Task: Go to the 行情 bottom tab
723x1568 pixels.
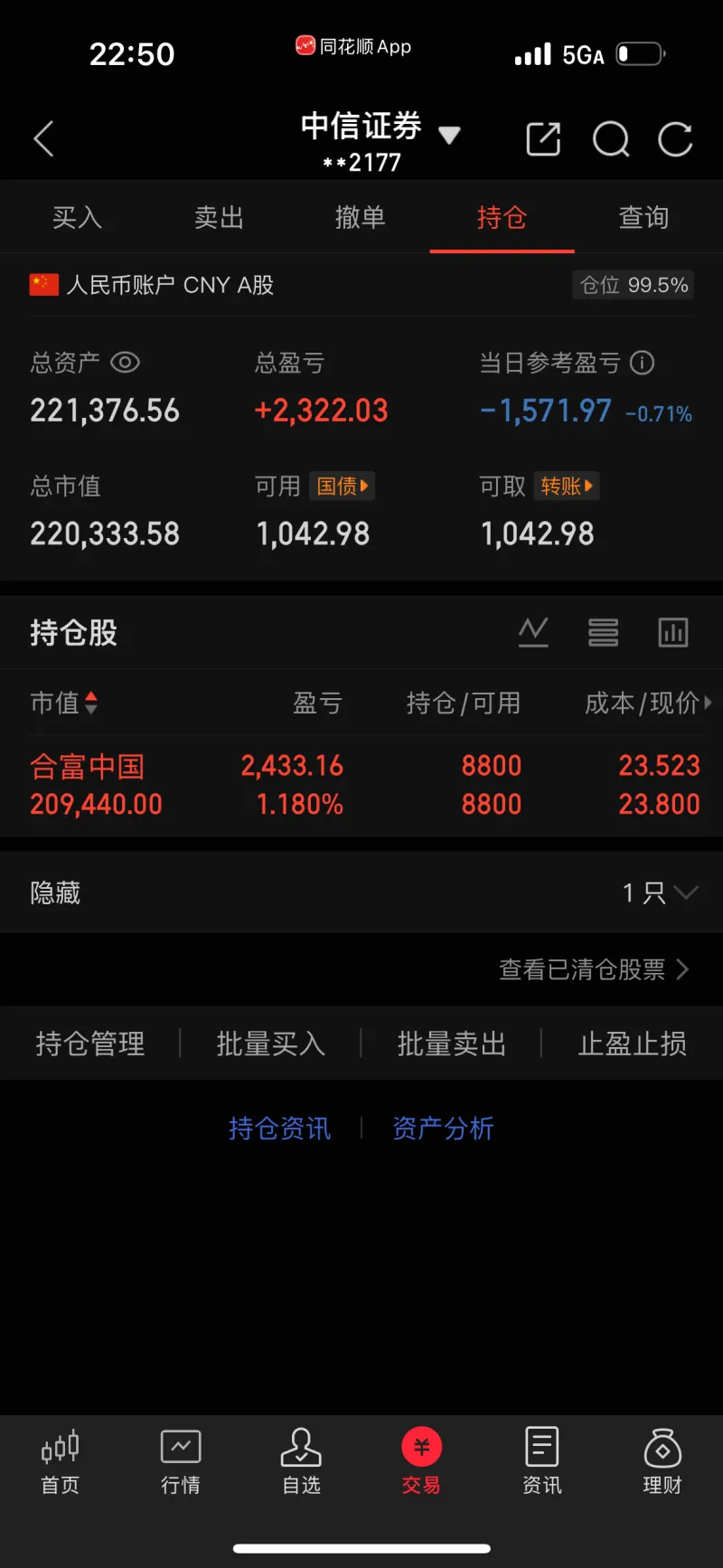Action: click(x=181, y=1461)
